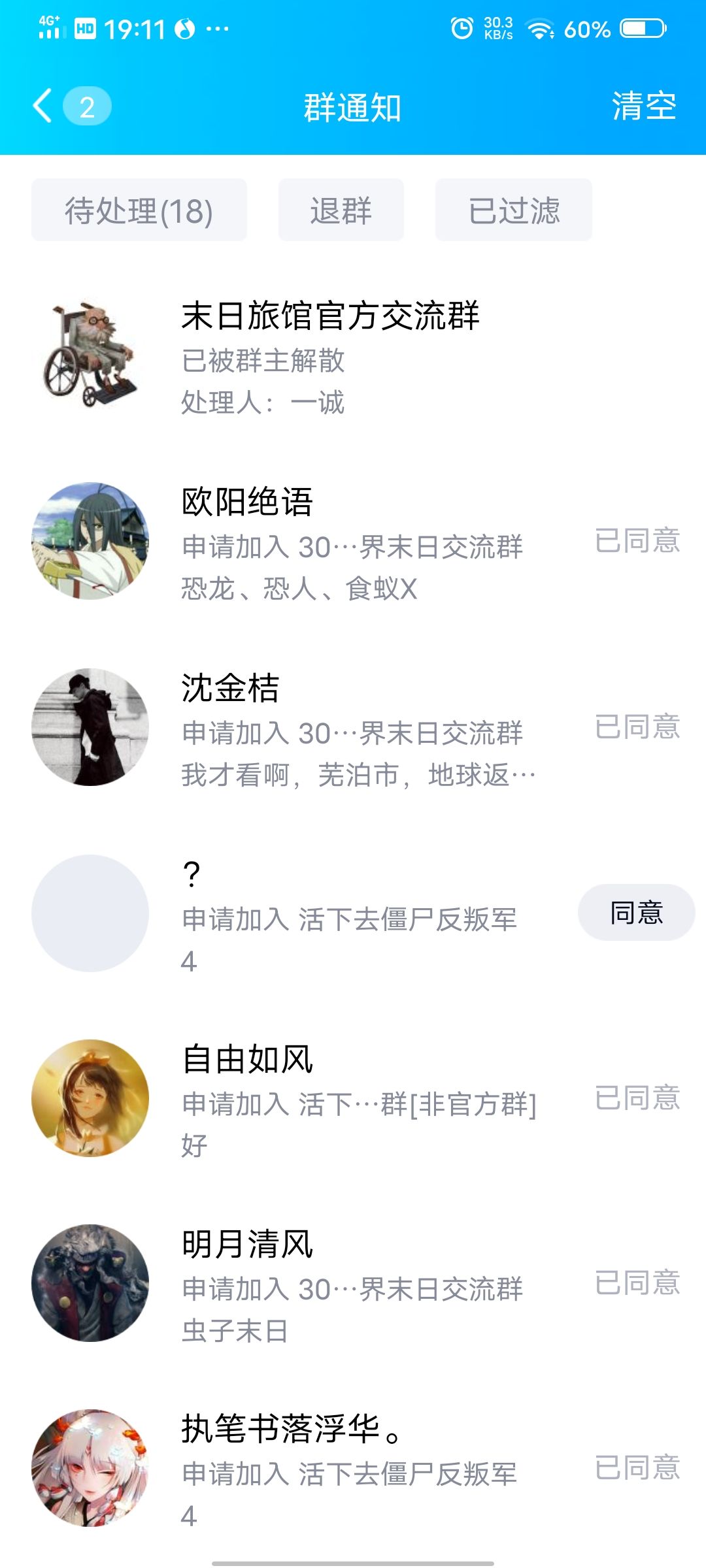Go back using the arrow icon
This screenshot has height=1568, width=706.
[x=43, y=106]
